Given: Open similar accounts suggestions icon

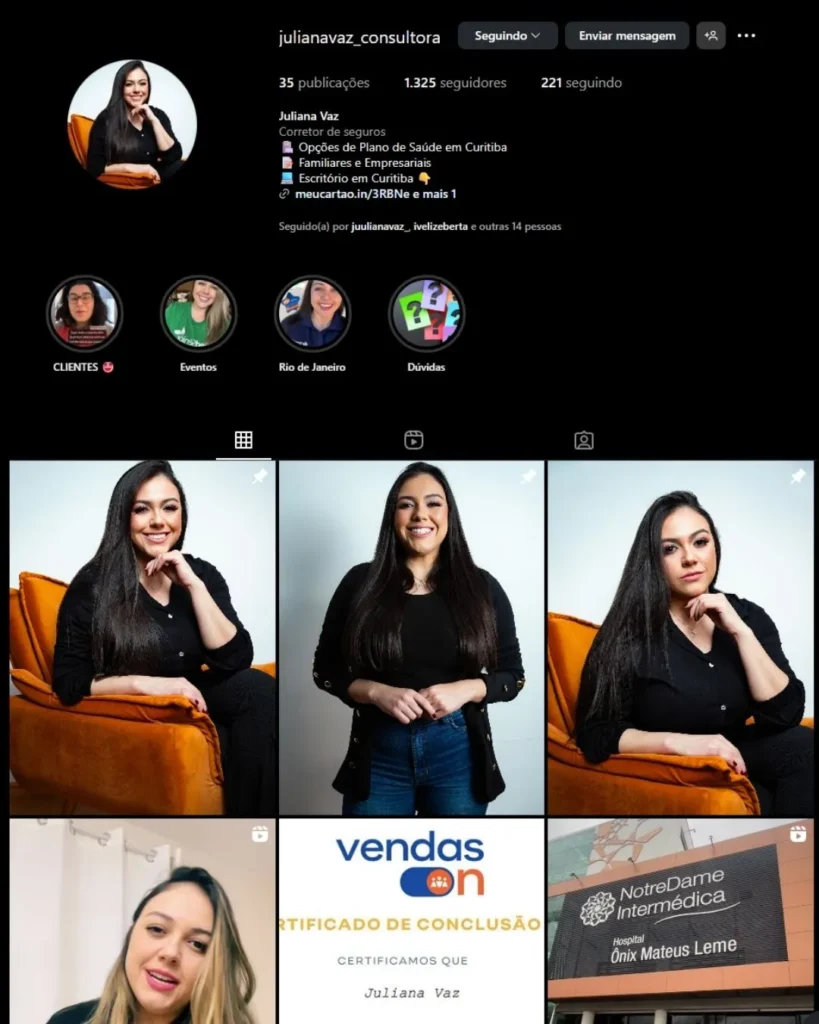Looking at the screenshot, I should [x=711, y=36].
